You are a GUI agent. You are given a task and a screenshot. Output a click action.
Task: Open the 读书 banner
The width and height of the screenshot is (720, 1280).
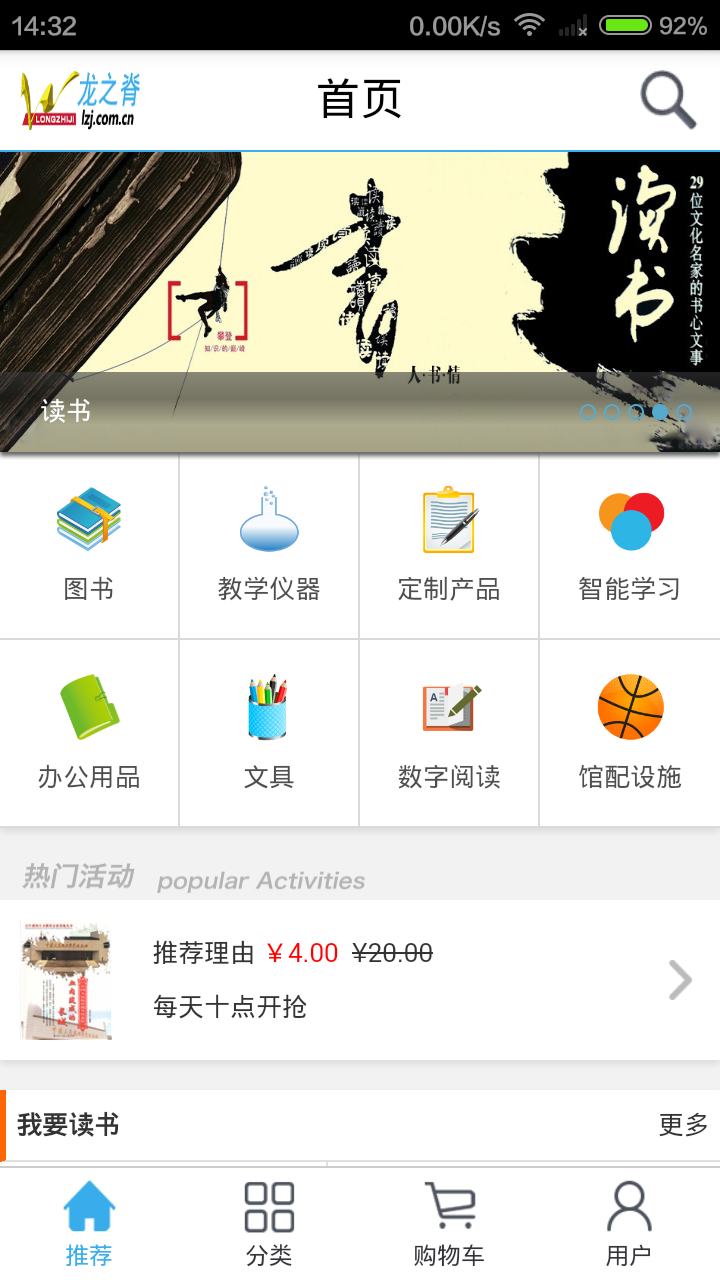pos(360,300)
